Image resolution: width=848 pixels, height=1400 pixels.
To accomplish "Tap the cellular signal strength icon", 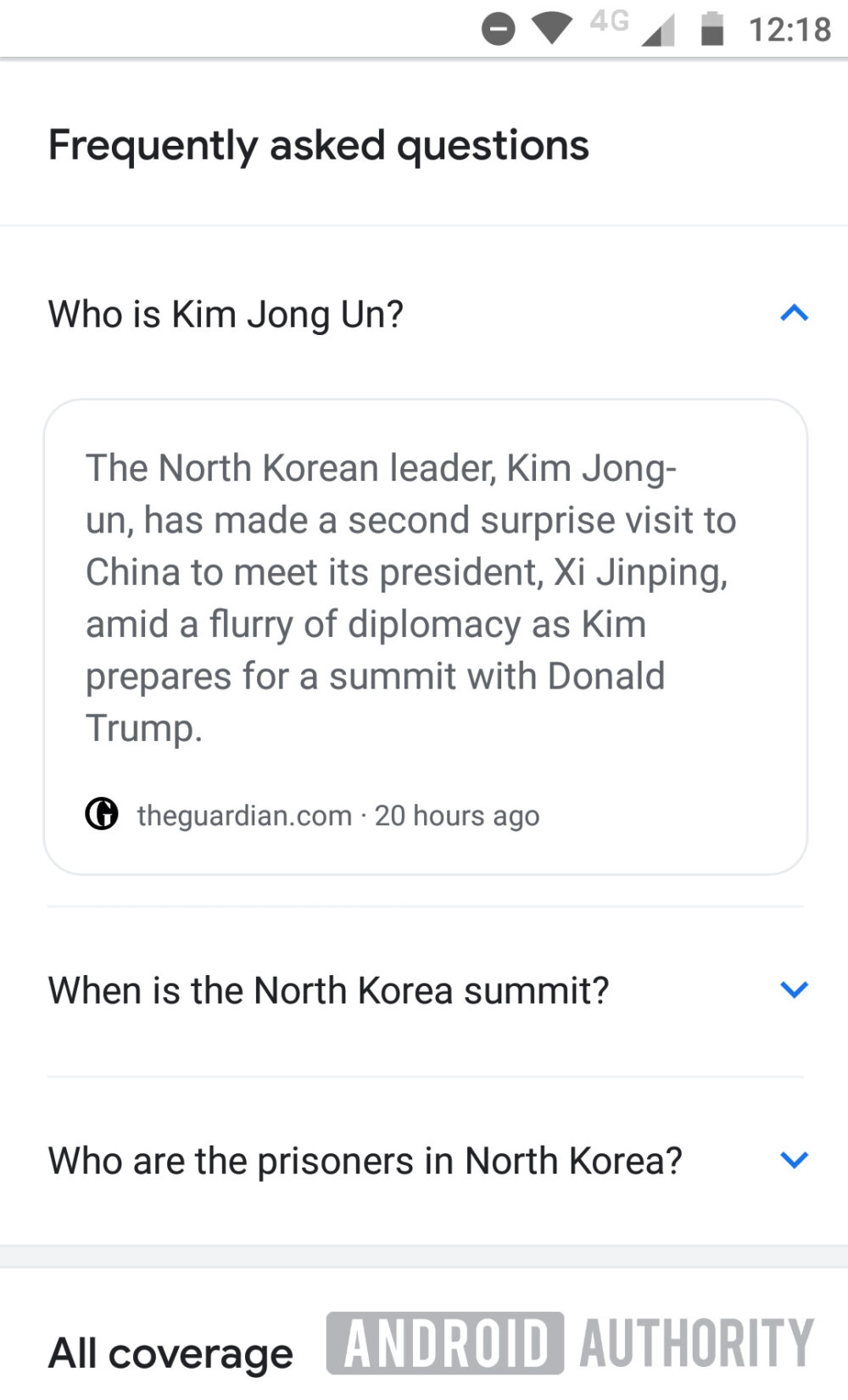I will (657, 31).
